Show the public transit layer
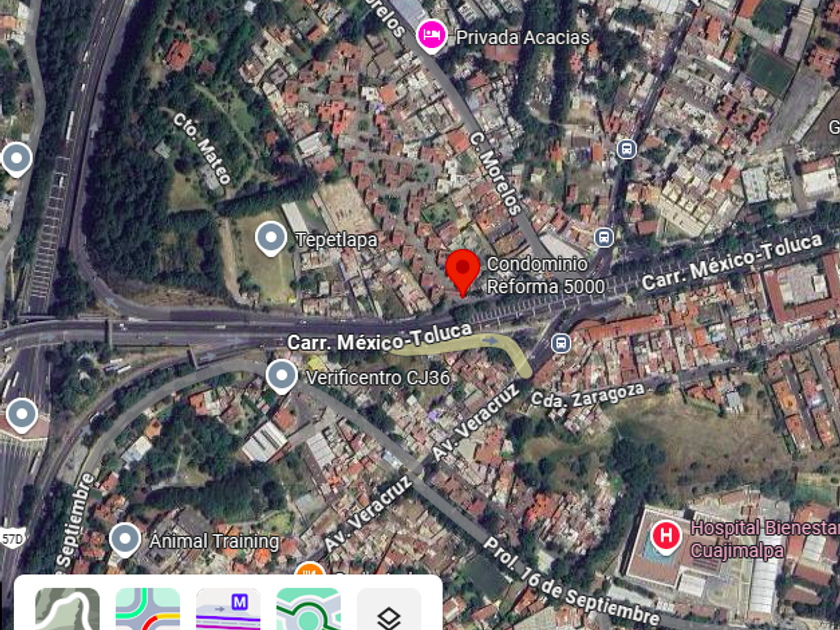Viewport: 840px width, 630px height. tap(228, 609)
